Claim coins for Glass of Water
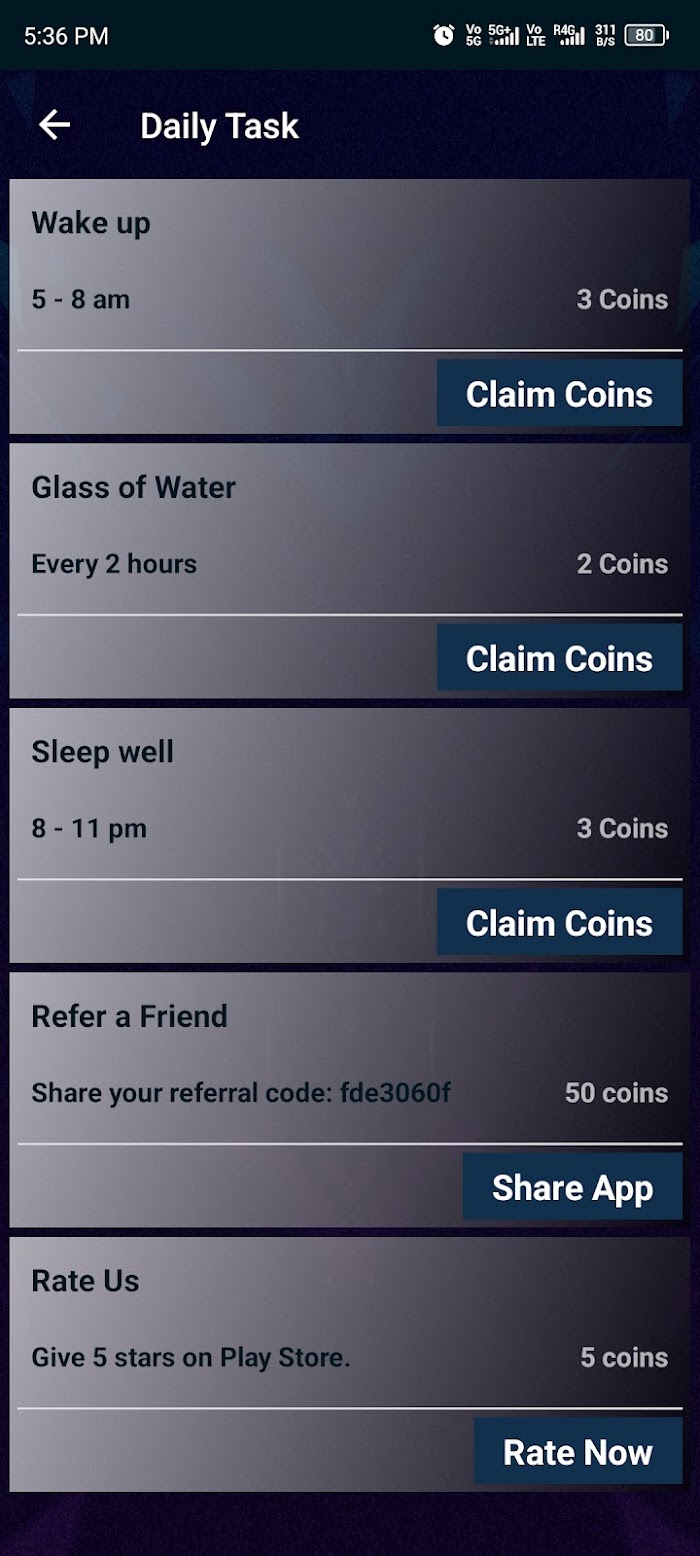The height and width of the screenshot is (1556, 700). point(559,658)
